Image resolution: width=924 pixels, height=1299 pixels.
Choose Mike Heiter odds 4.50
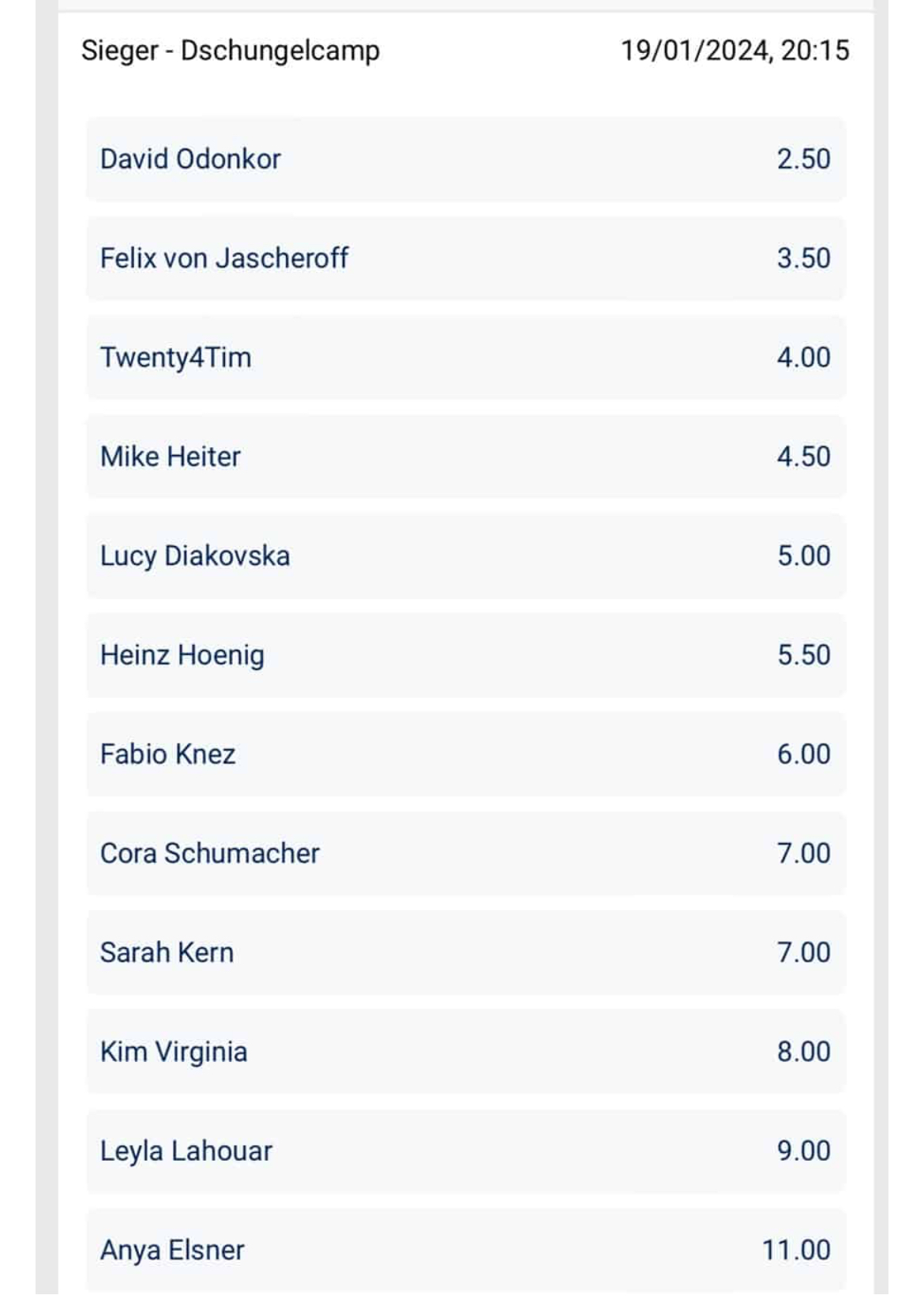(466, 457)
